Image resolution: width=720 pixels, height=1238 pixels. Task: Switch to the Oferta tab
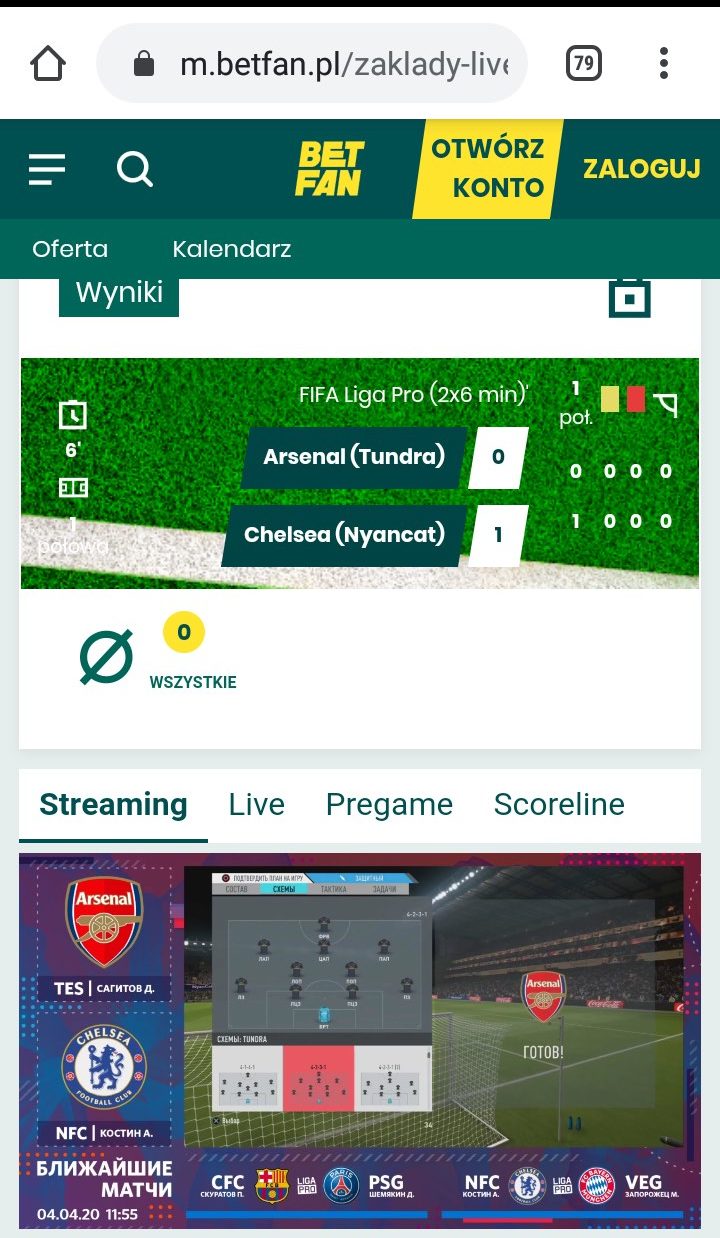(x=70, y=249)
